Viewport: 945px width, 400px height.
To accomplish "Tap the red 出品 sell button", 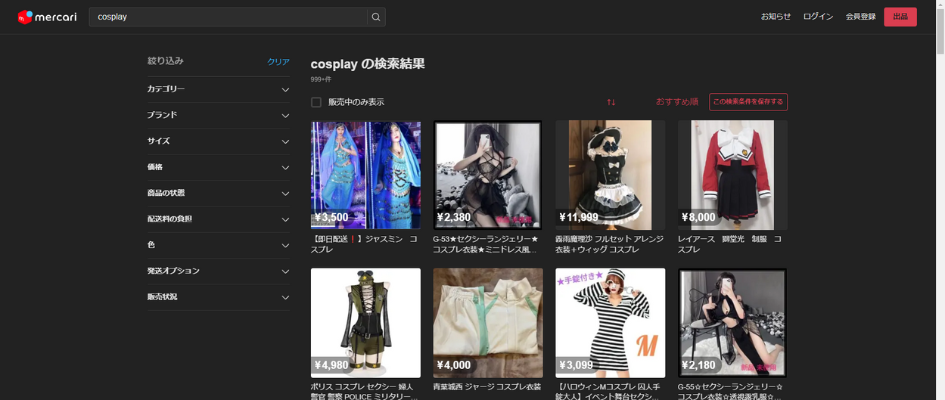I will click(x=899, y=17).
